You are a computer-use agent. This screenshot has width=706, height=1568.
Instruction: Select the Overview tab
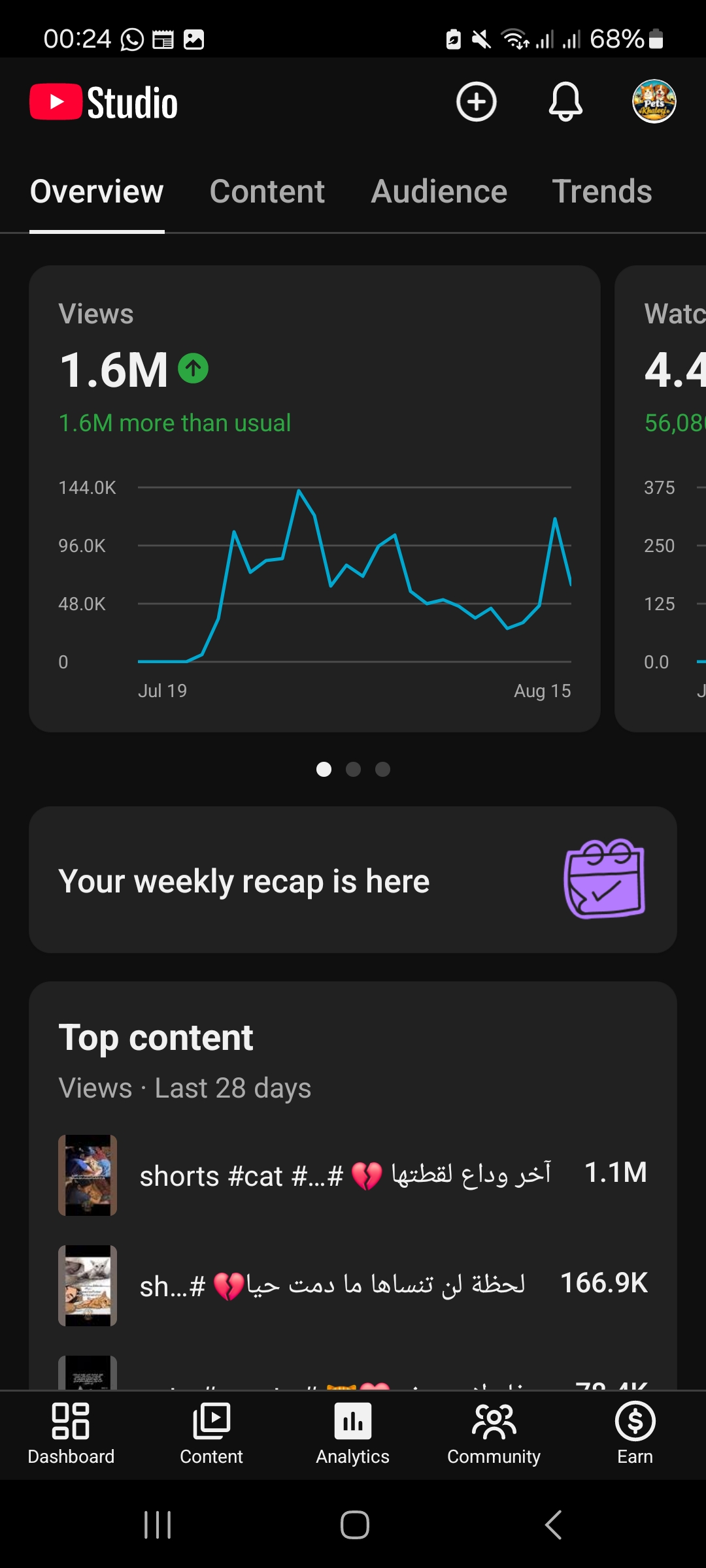[97, 191]
